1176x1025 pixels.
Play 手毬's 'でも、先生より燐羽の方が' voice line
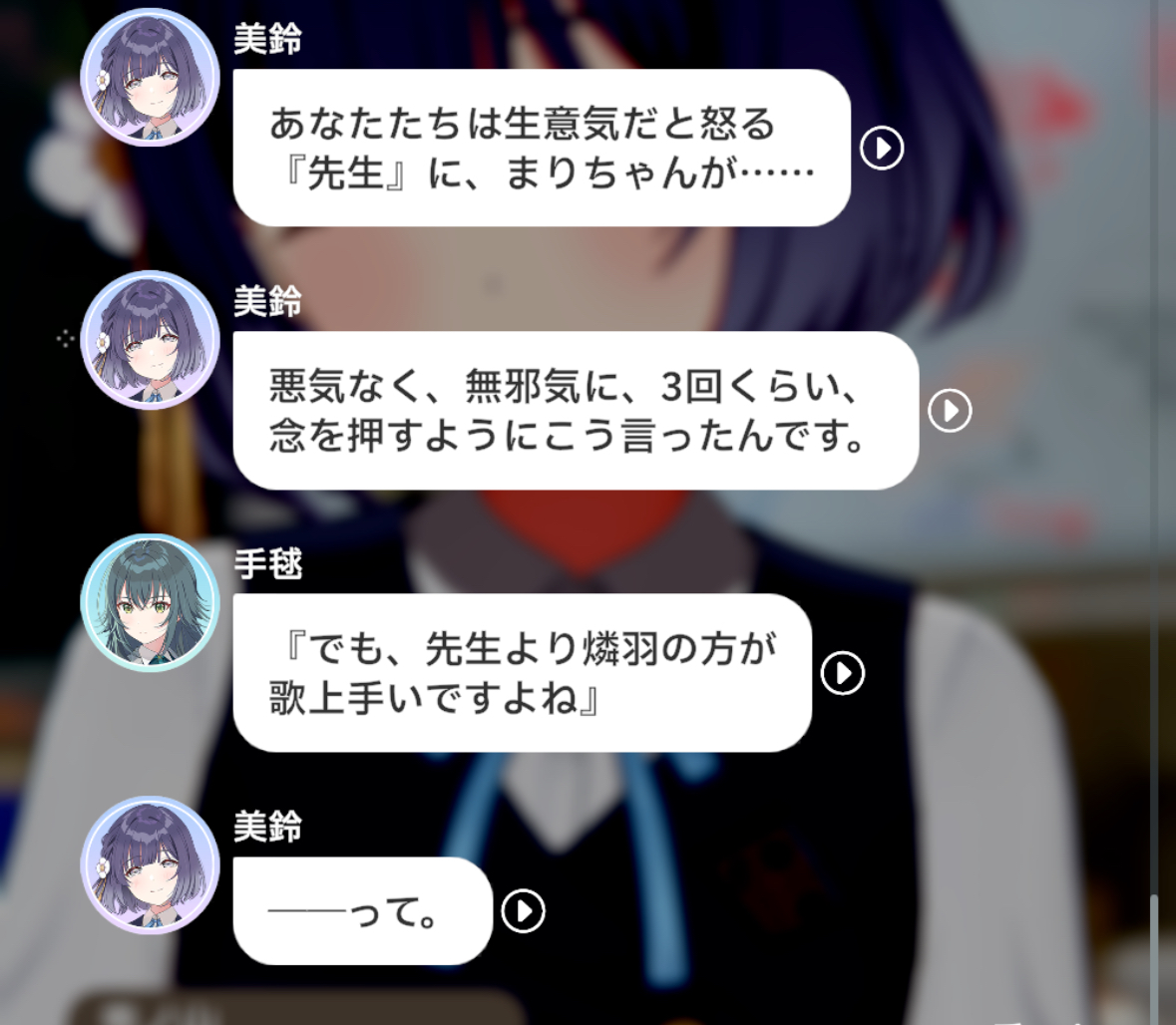click(843, 673)
